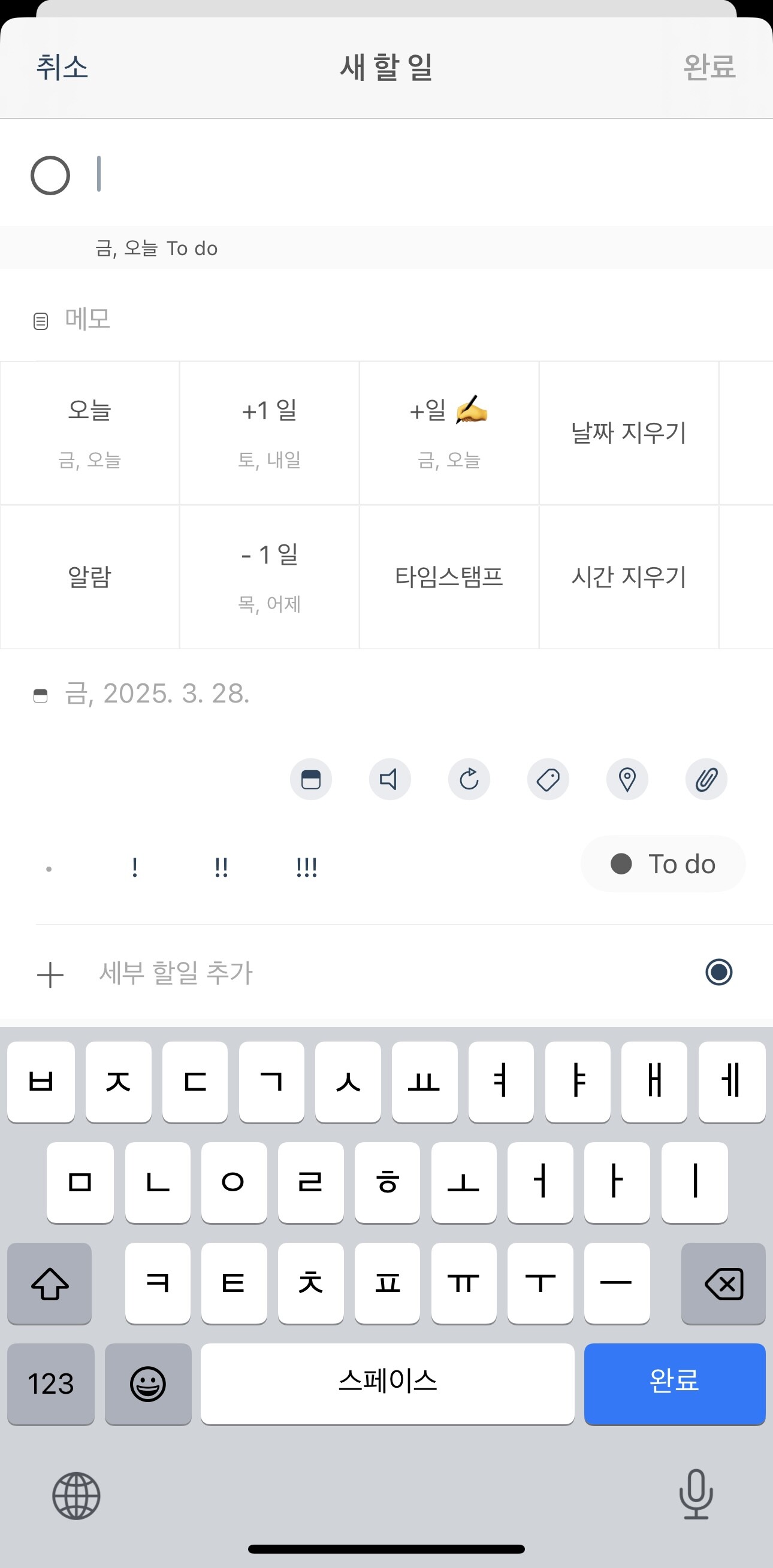The image size is (773, 1568).
Task: Select the - 1 일 shortcut
Action: tap(269, 577)
